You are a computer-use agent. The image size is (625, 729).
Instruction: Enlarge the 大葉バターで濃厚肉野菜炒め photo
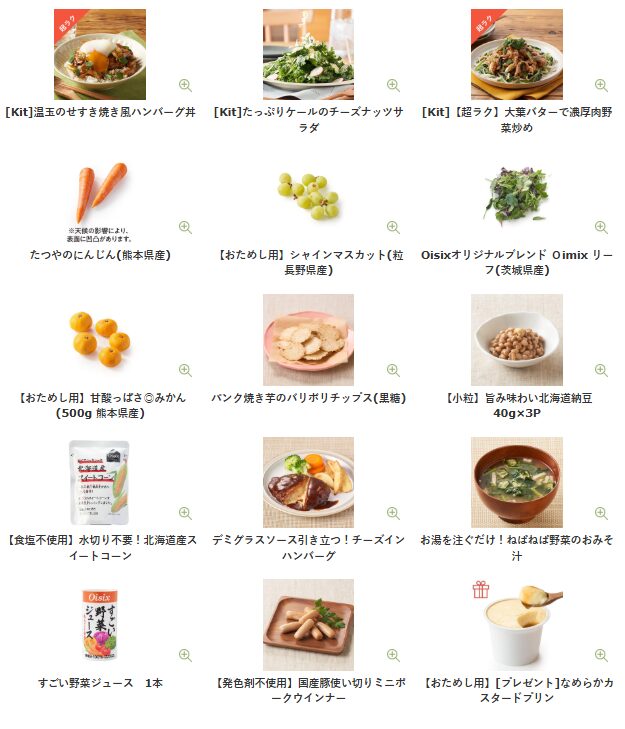point(601,85)
